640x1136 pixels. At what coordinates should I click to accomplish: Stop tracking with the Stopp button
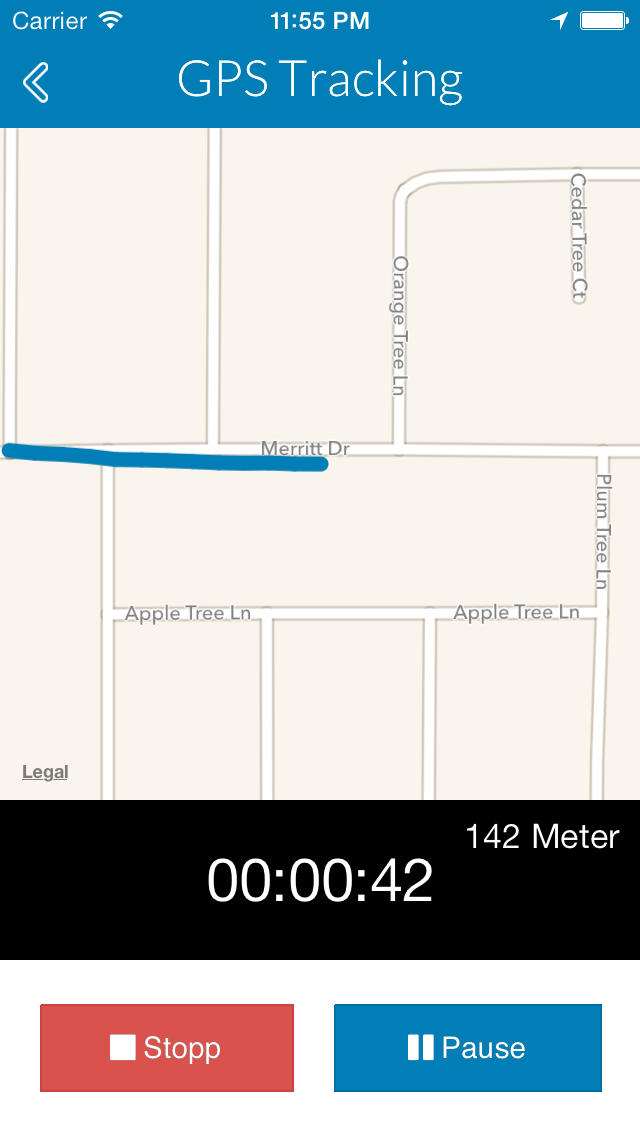click(x=167, y=1048)
